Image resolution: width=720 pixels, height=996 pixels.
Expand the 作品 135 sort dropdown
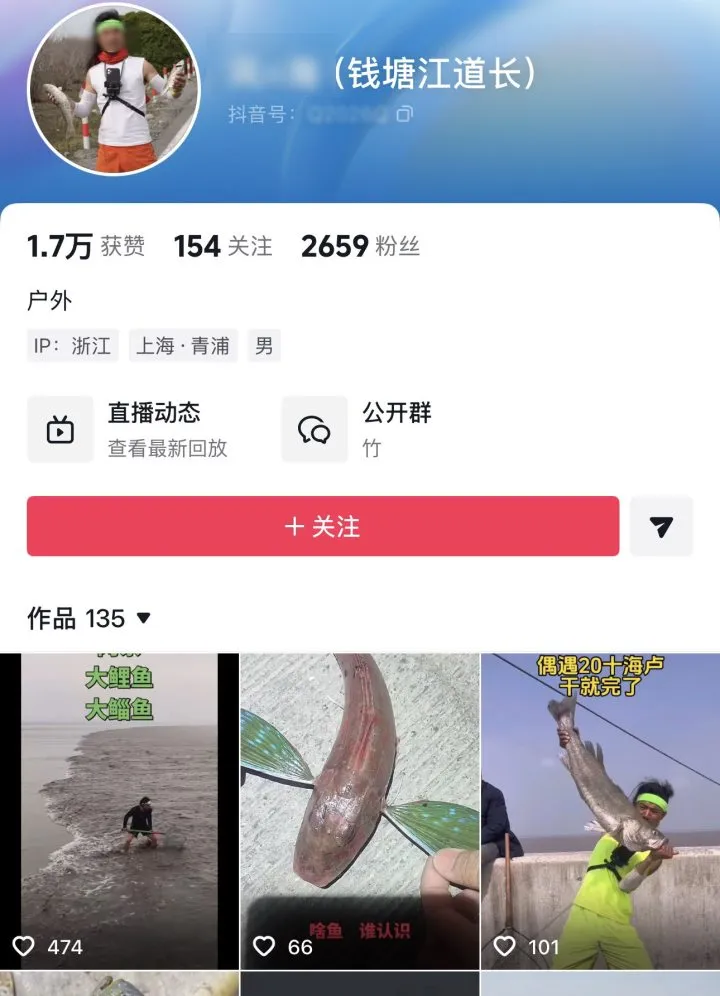tap(143, 619)
